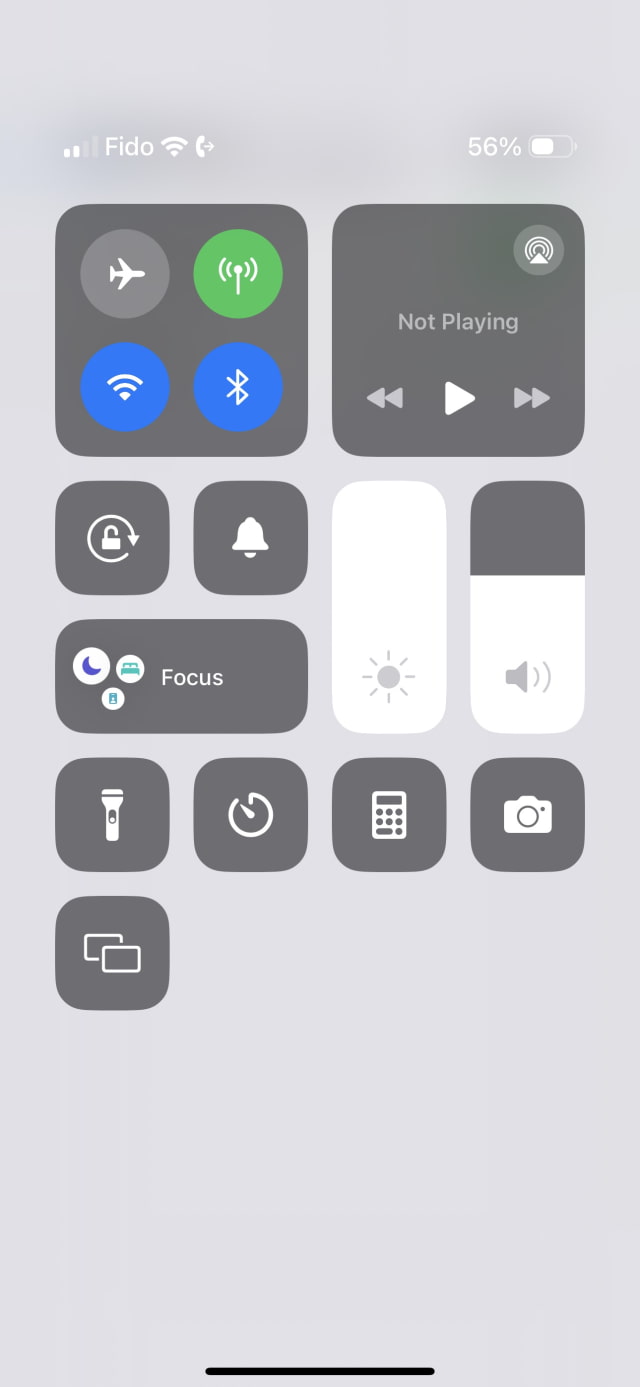640x1387 pixels.
Task: Disable the Wi-Fi toggle
Action: 125,387
